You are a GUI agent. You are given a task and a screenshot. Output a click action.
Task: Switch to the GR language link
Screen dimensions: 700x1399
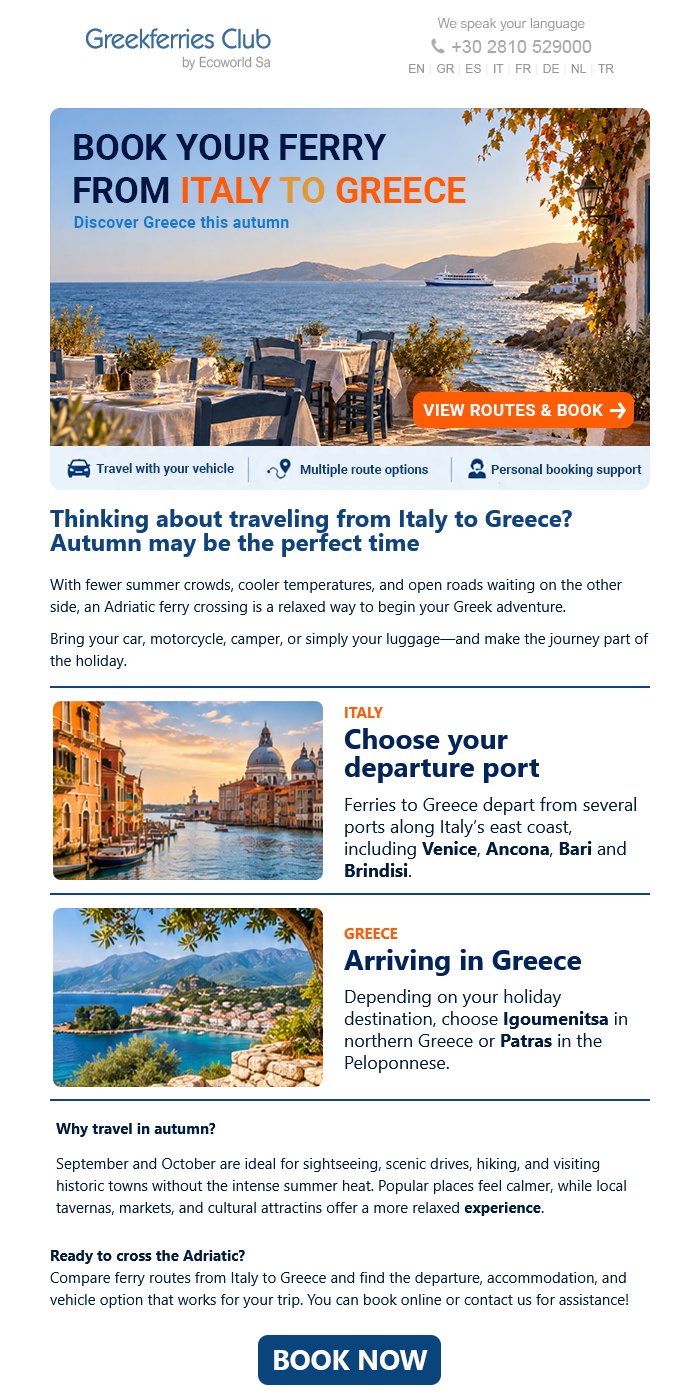[445, 69]
